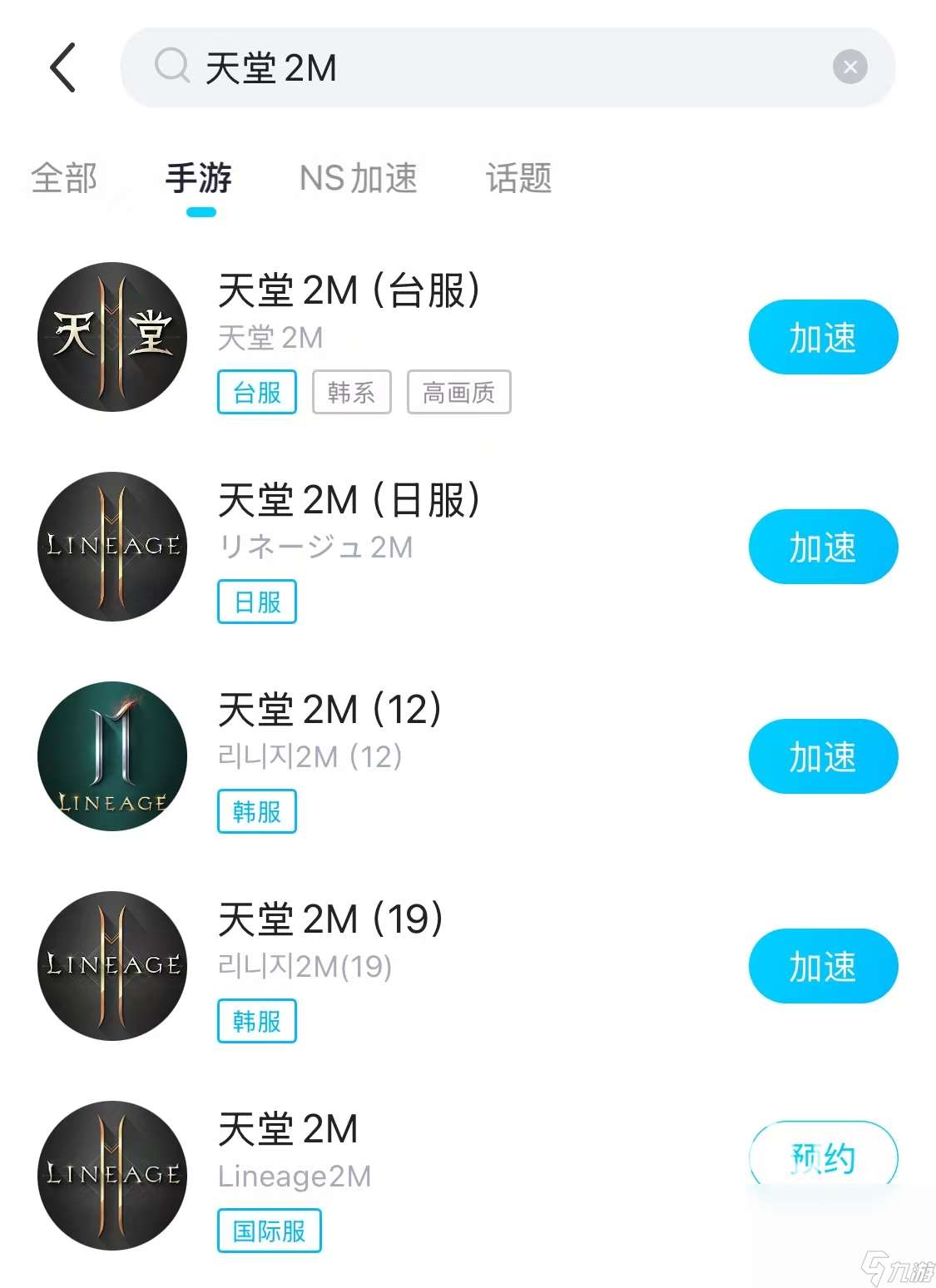
Task: Click the 天堂2M (12) green game icon
Action: coord(111,755)
